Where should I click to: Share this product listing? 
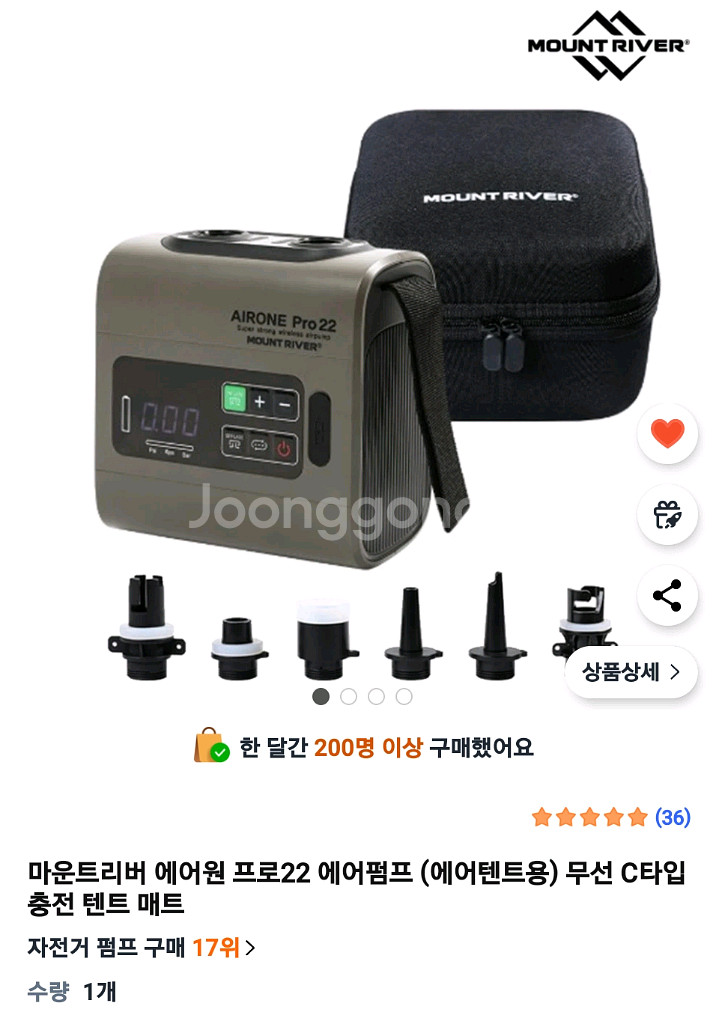(667, 595)
